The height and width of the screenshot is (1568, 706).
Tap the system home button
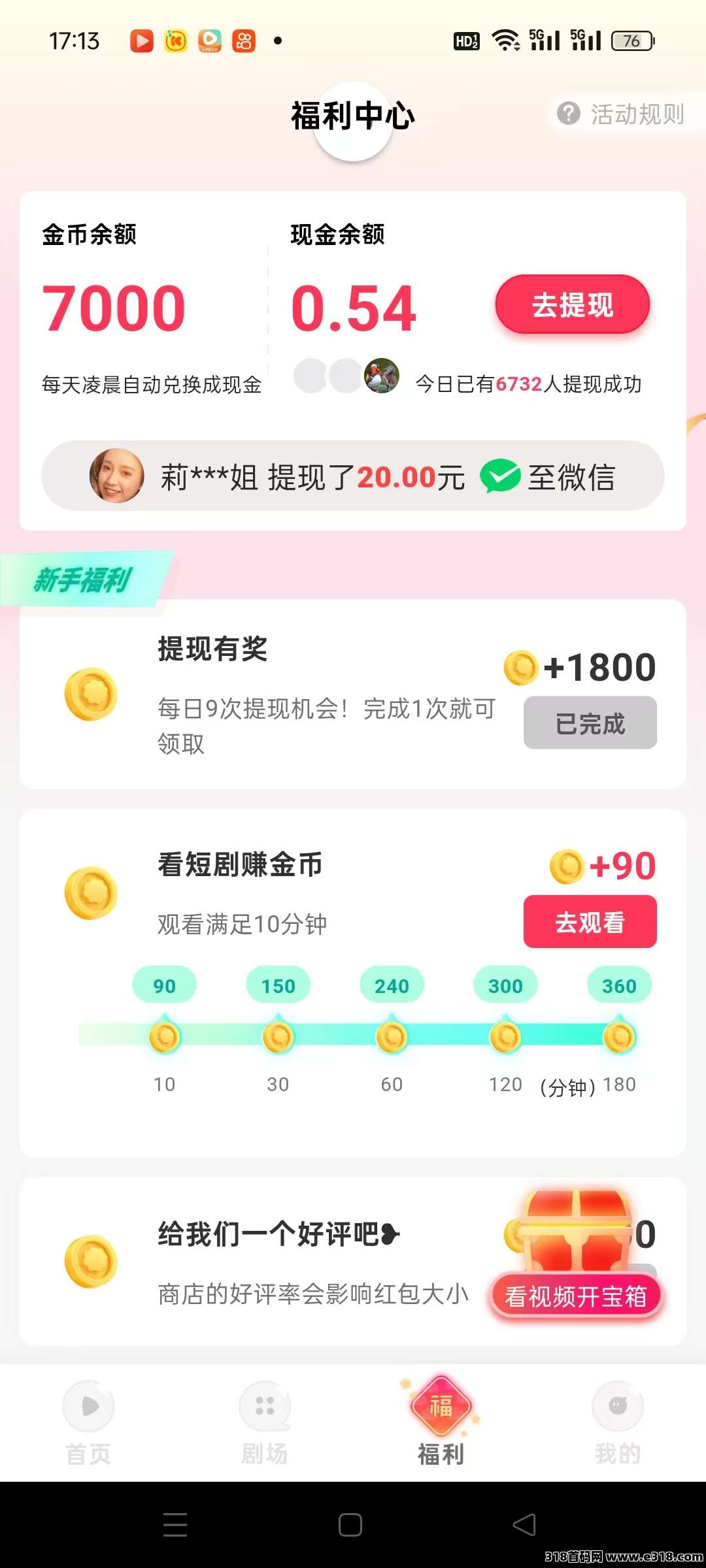click(x=350, y=1525)
